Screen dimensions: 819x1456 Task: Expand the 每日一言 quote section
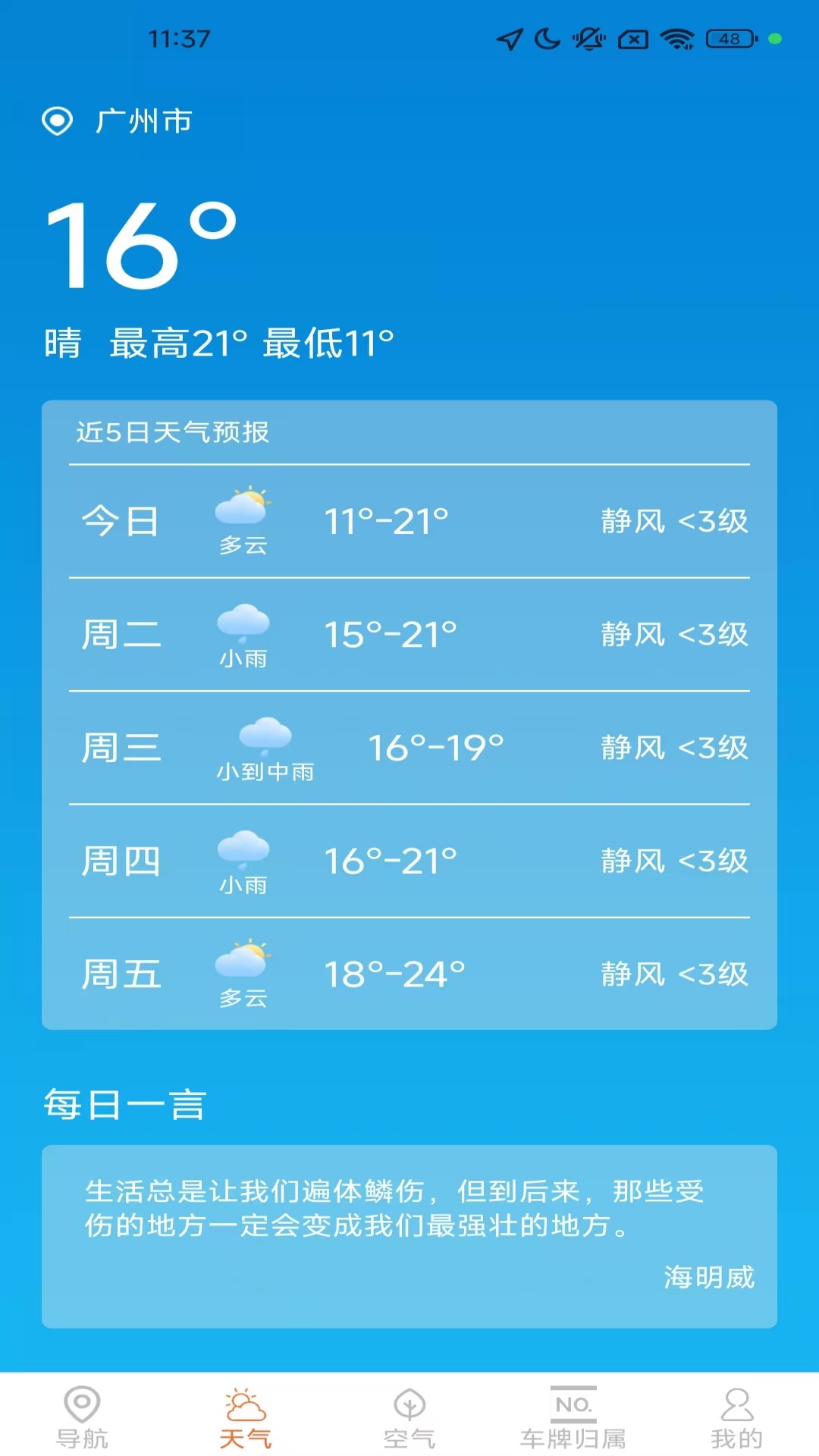(126, 1106)
